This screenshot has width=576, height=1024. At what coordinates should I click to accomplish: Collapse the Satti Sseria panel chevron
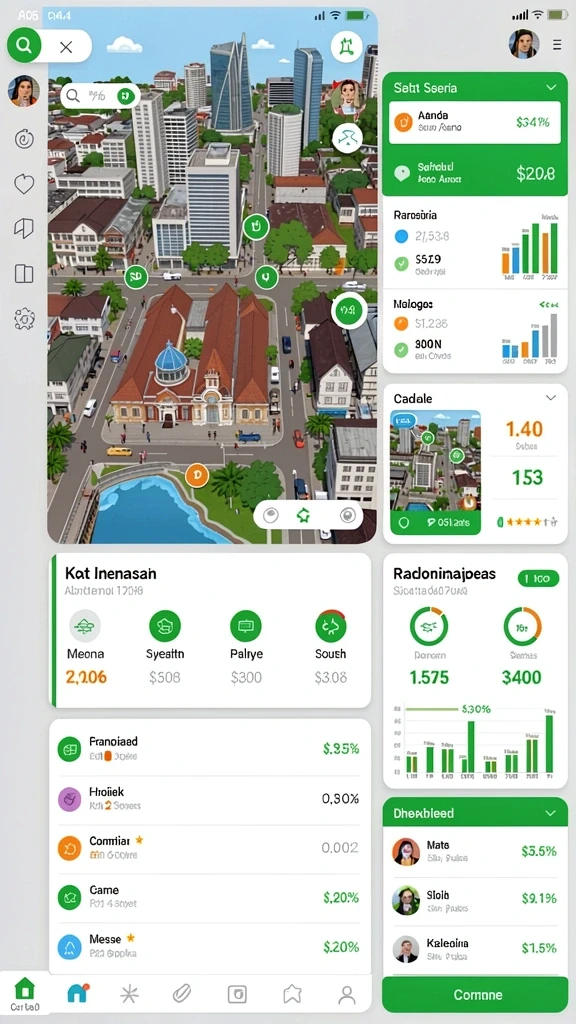tap(551, 87)
